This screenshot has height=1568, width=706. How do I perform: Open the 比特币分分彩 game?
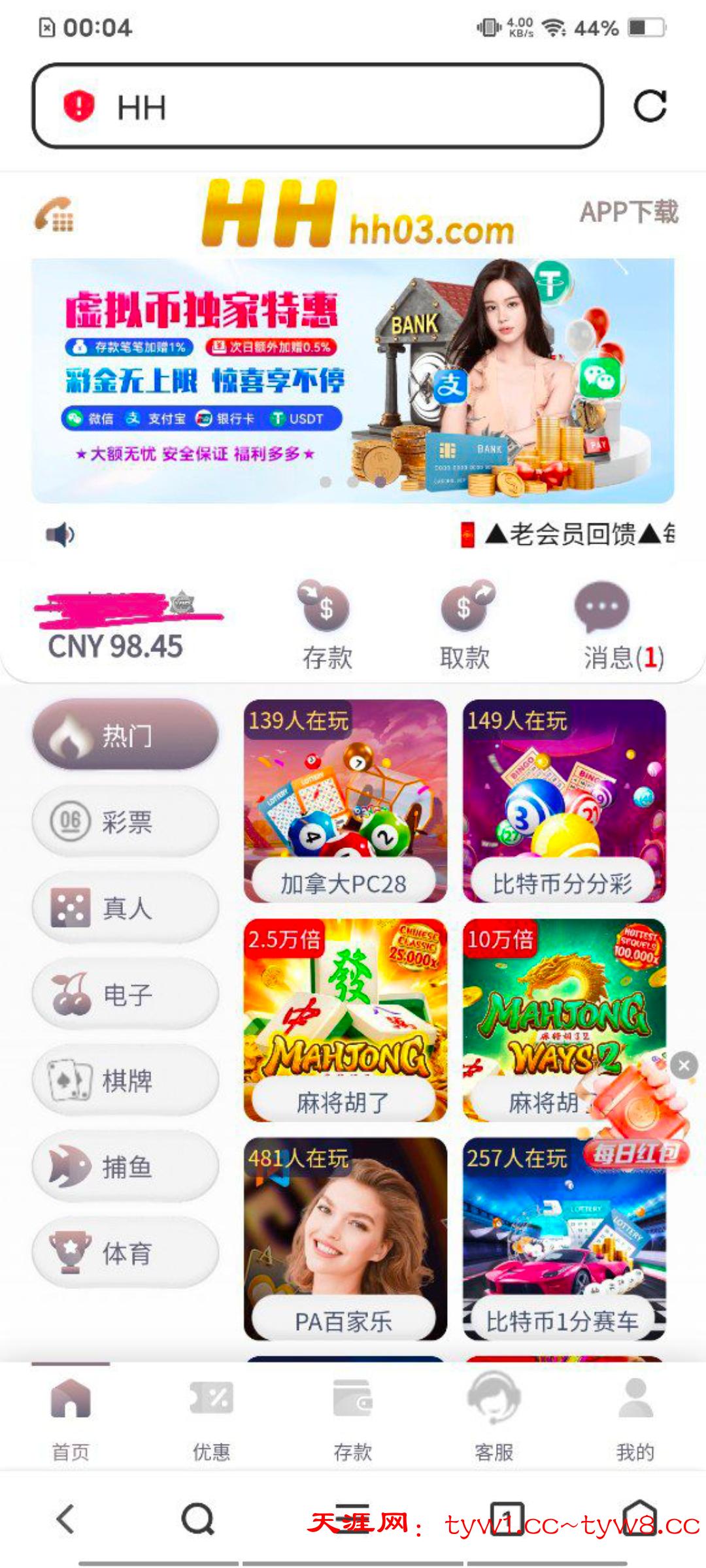[563, 801]
